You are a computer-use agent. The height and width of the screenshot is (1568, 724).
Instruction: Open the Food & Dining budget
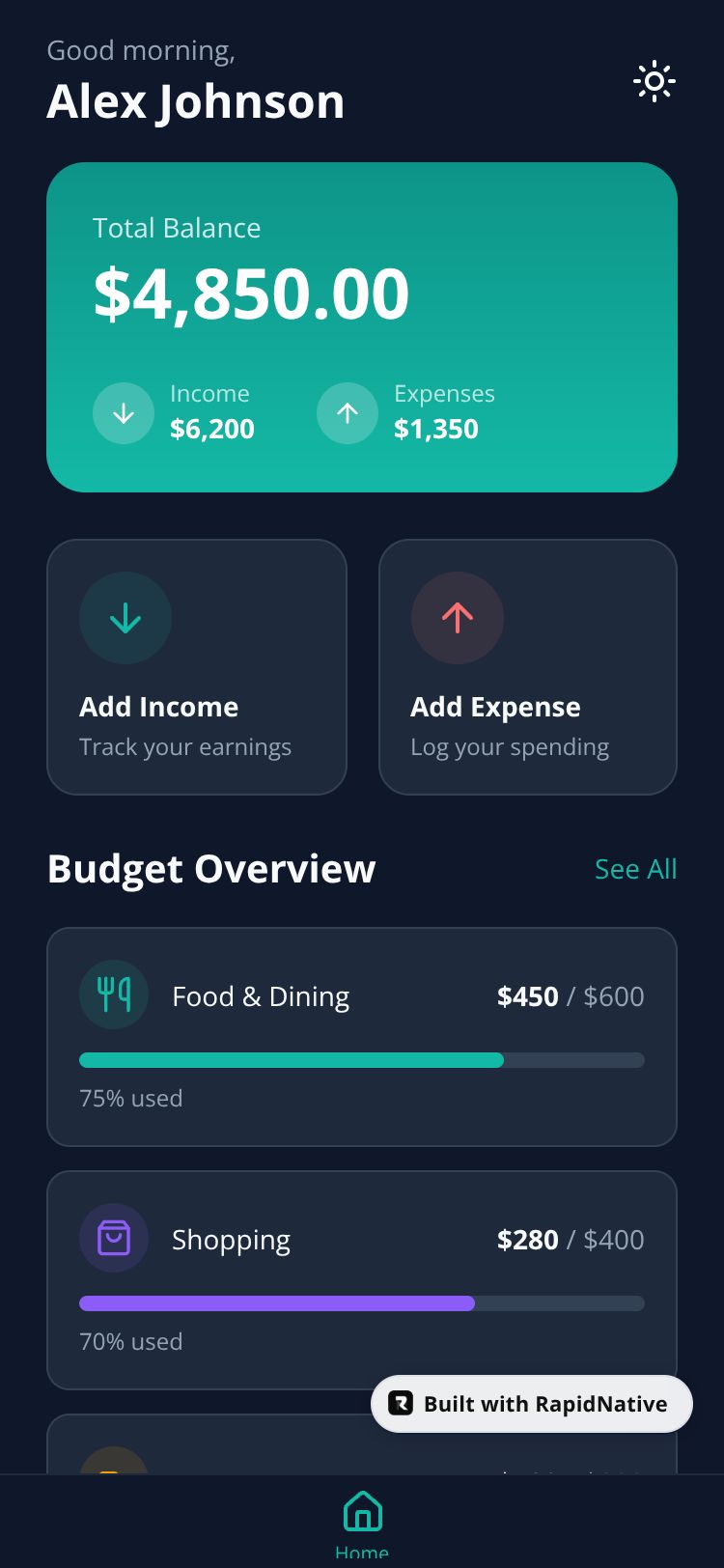[362, 1037]
